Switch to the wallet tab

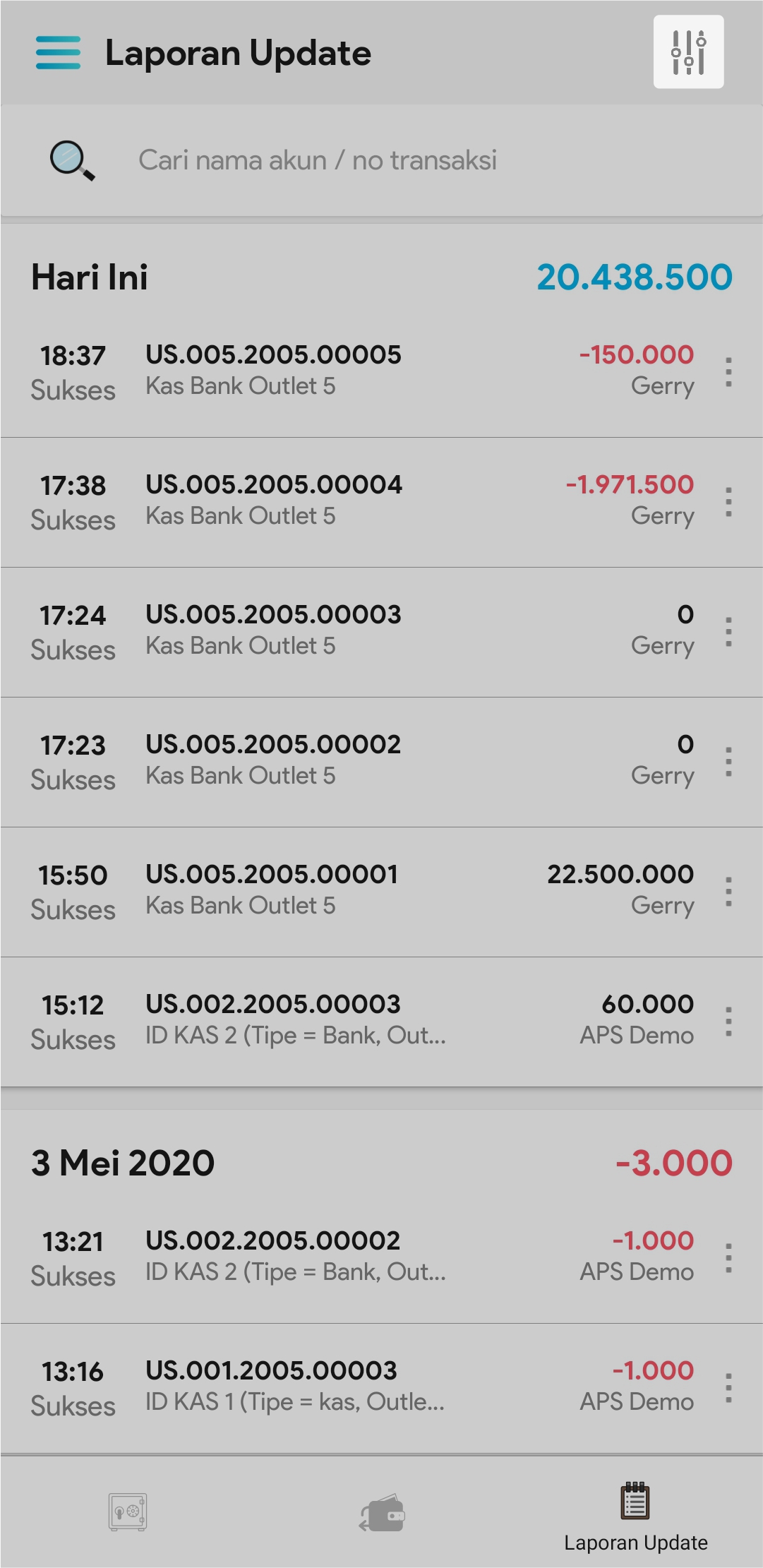382,1513
